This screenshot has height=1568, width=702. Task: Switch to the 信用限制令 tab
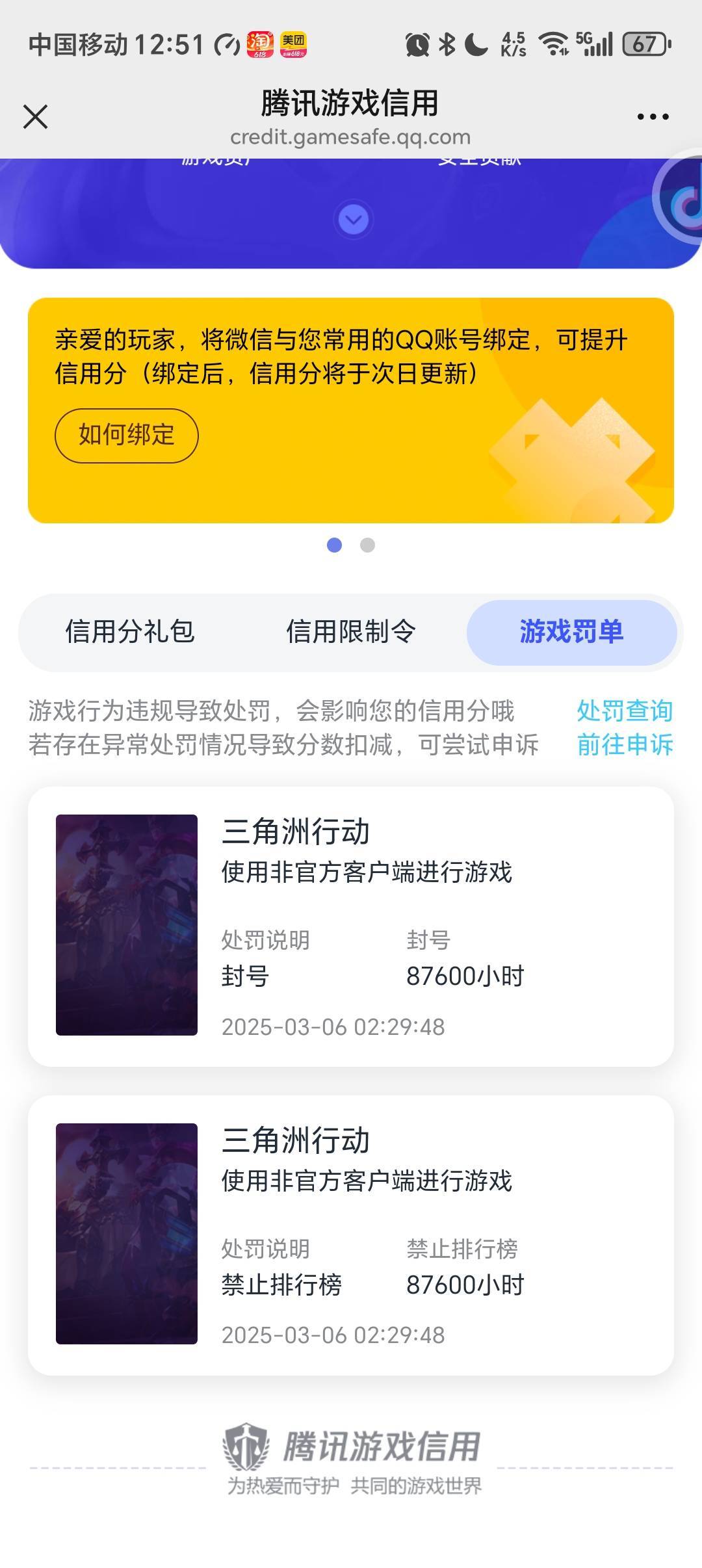coord(351,631)
